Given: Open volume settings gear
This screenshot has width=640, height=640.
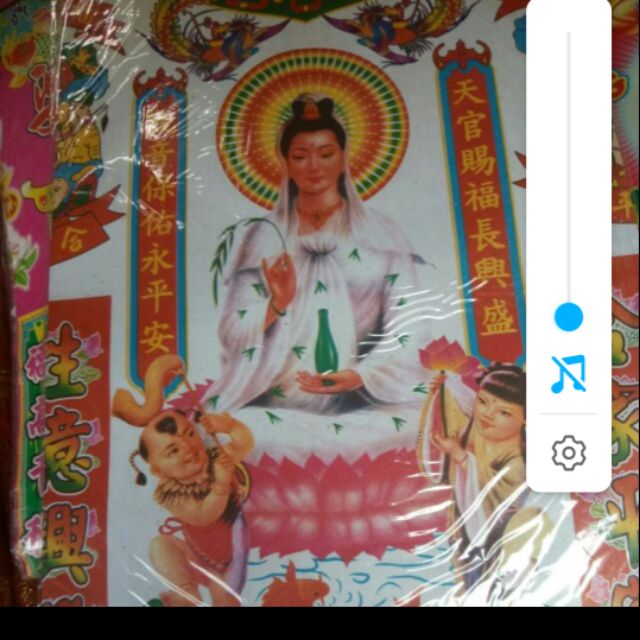Looking at the screenshot, I should pyautogui.click(x=569, y=453).
